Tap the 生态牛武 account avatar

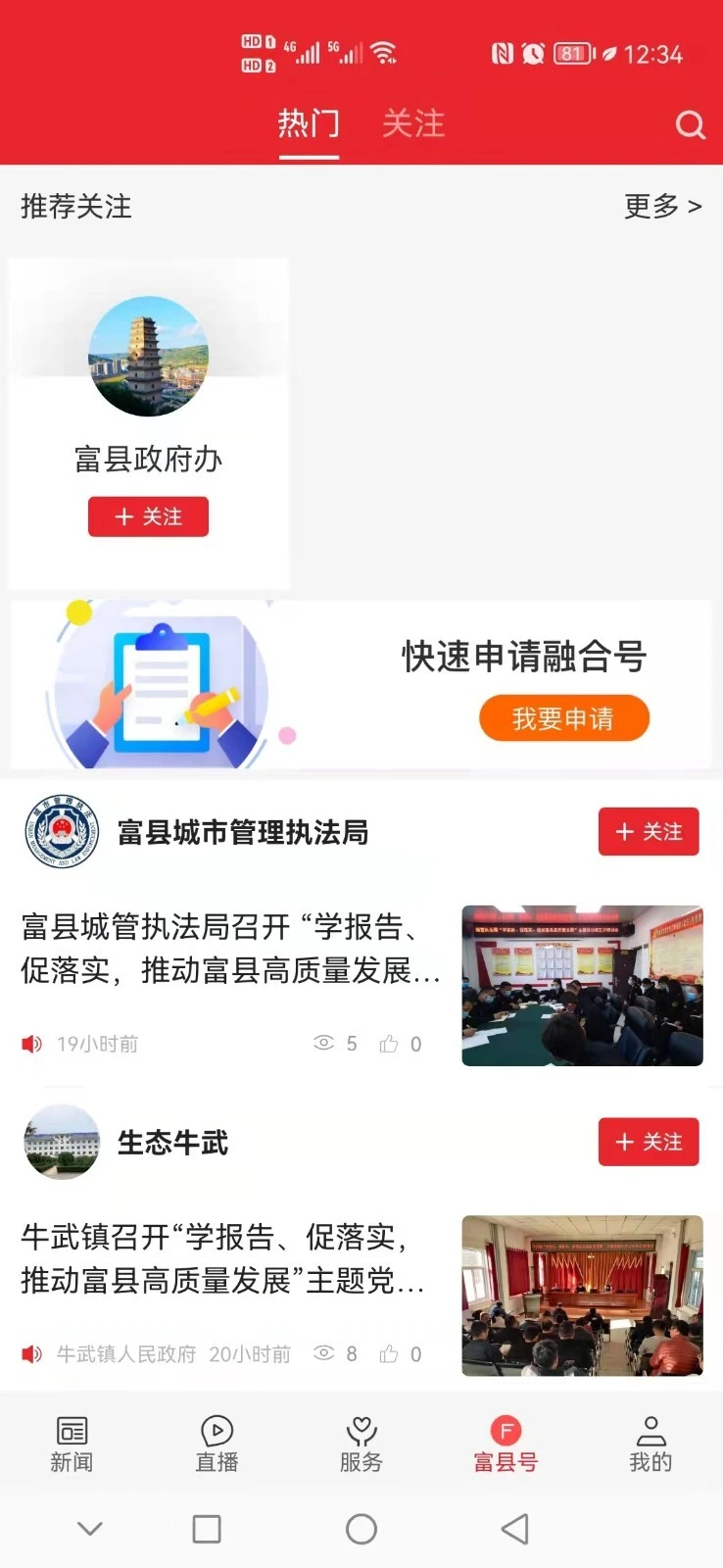[x=61, y=1142]
